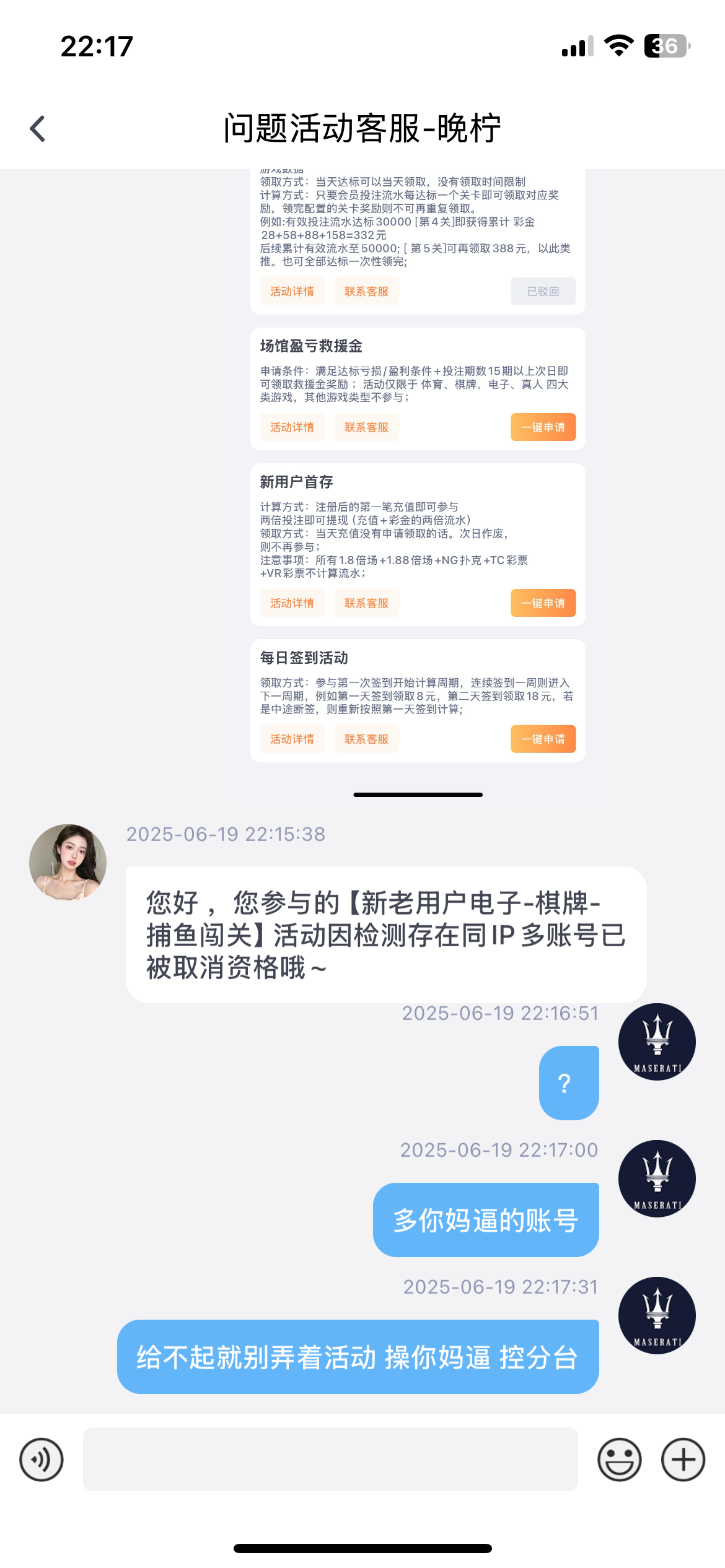The width and height of the screenshot is (725, 1568).
Task: Tap 一键申请 on 场馆盈亏救援金 card
Action: click(x=543, y=427)
